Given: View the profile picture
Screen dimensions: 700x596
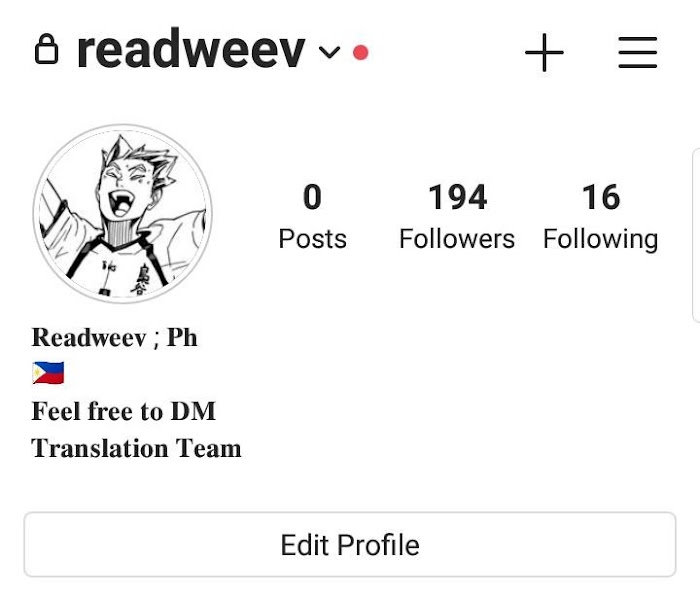Looking at the screenshot, I should click(x=123, y=214).
